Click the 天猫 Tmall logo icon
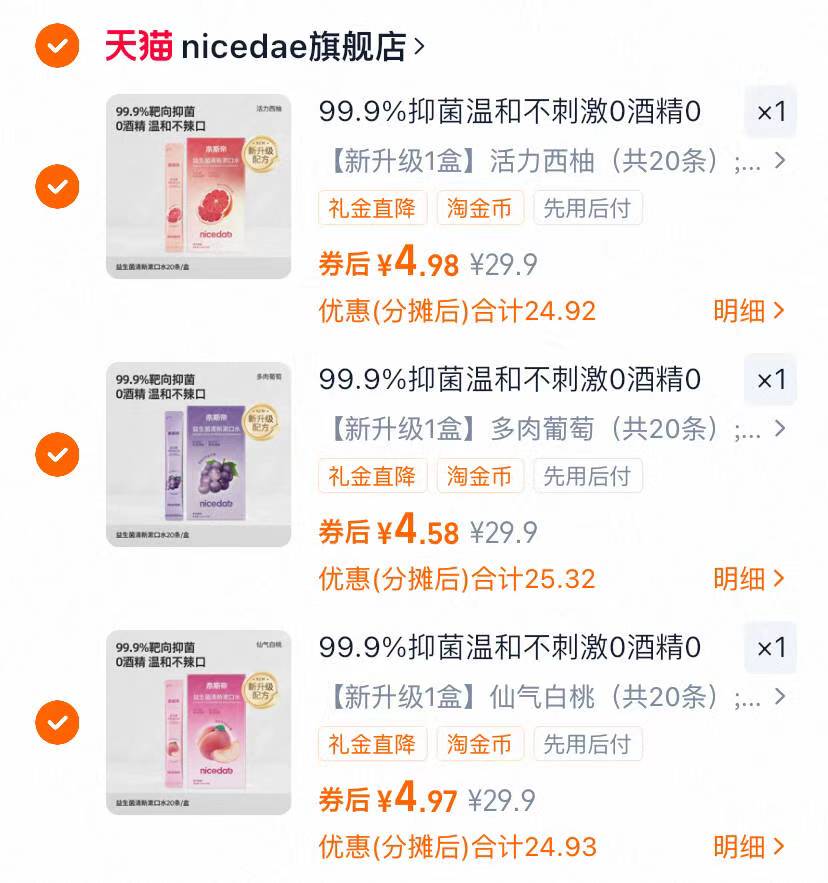828x883 pixels. (130, 44)
